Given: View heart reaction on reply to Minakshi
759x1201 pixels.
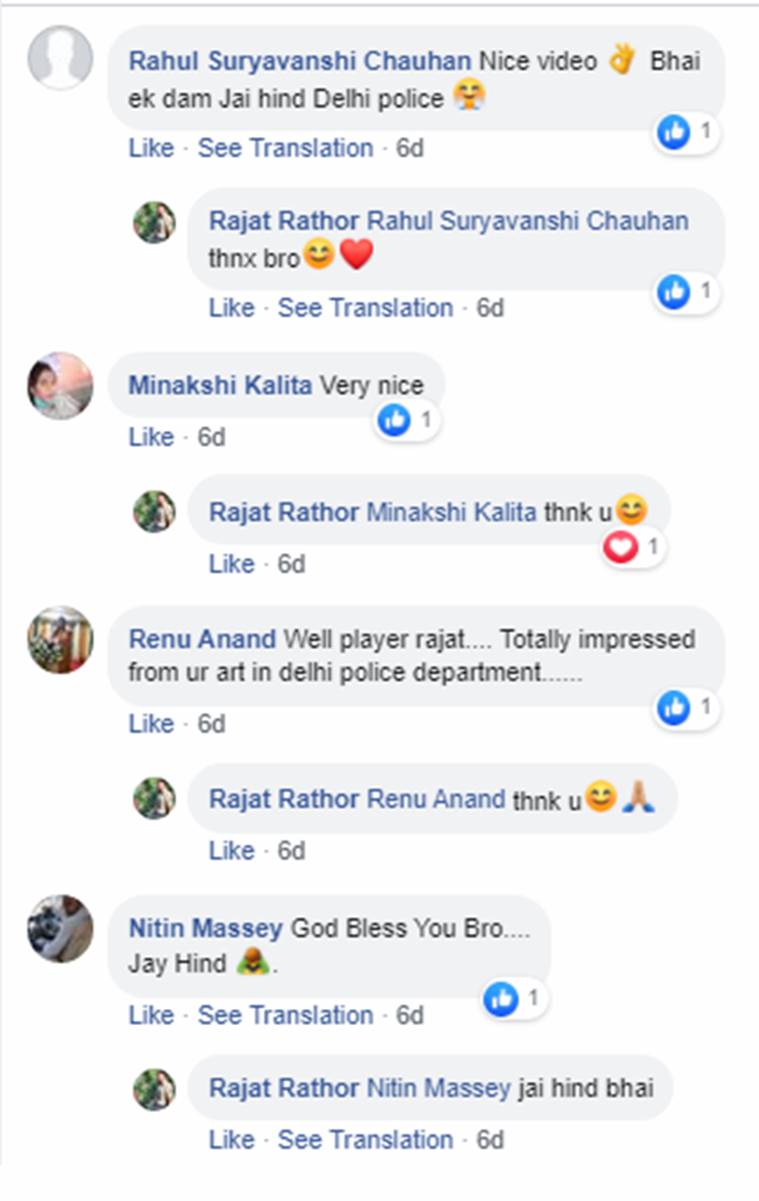Looking at the screenshot, I should (633, 548).
